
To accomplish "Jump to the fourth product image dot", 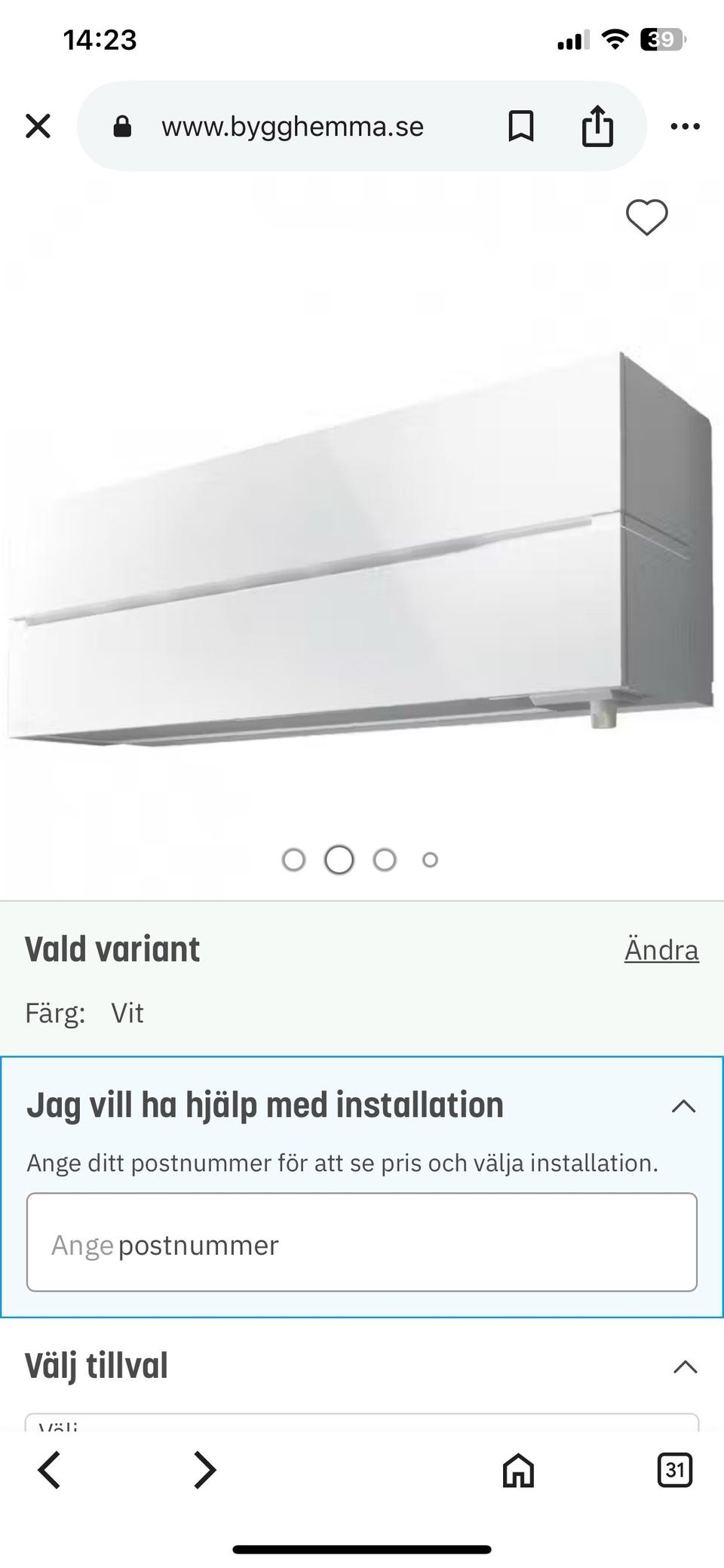I will pyautogui.click(x=430, y=859).
